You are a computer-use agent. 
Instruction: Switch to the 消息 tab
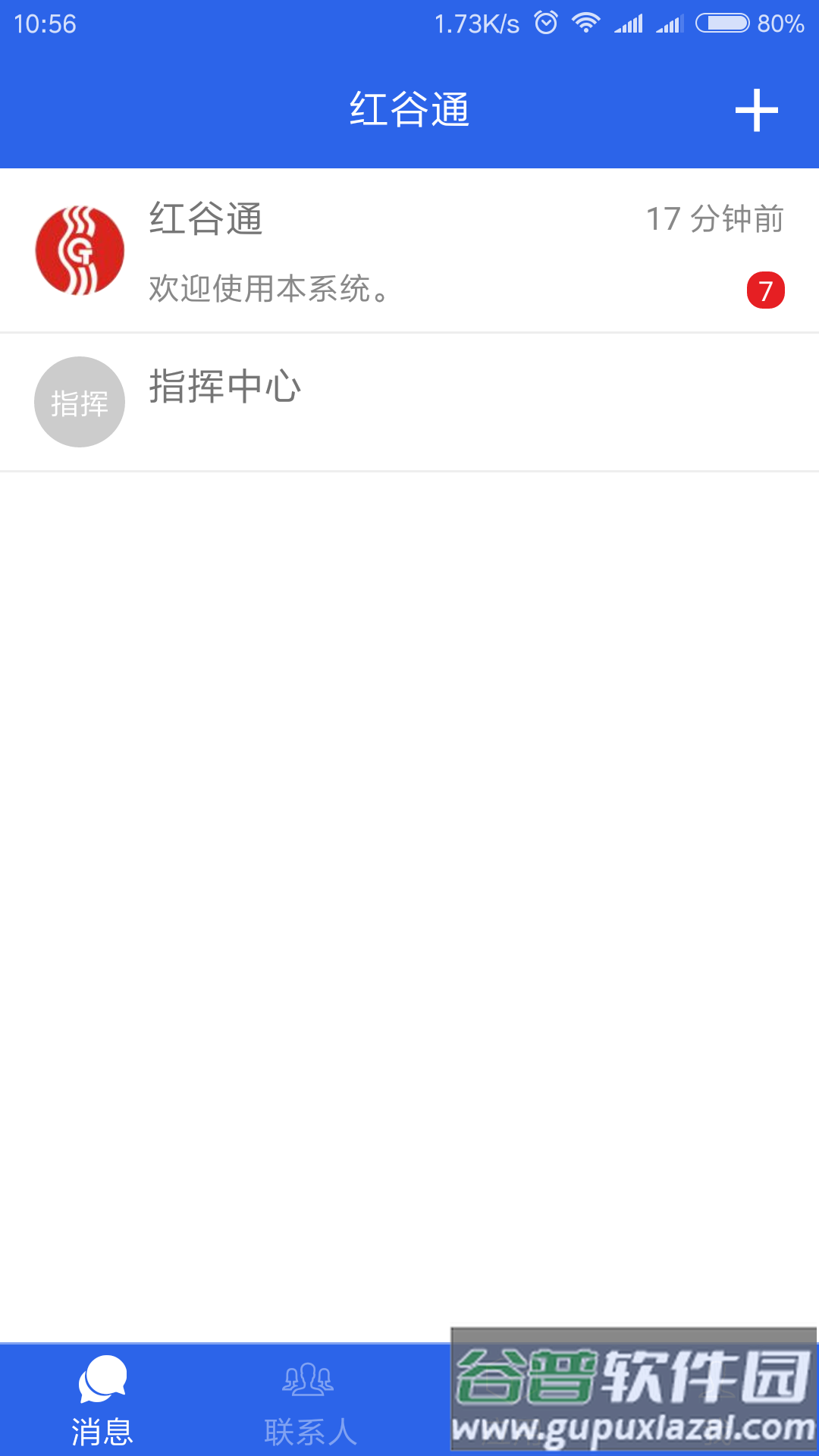(x=102, y=1400)
